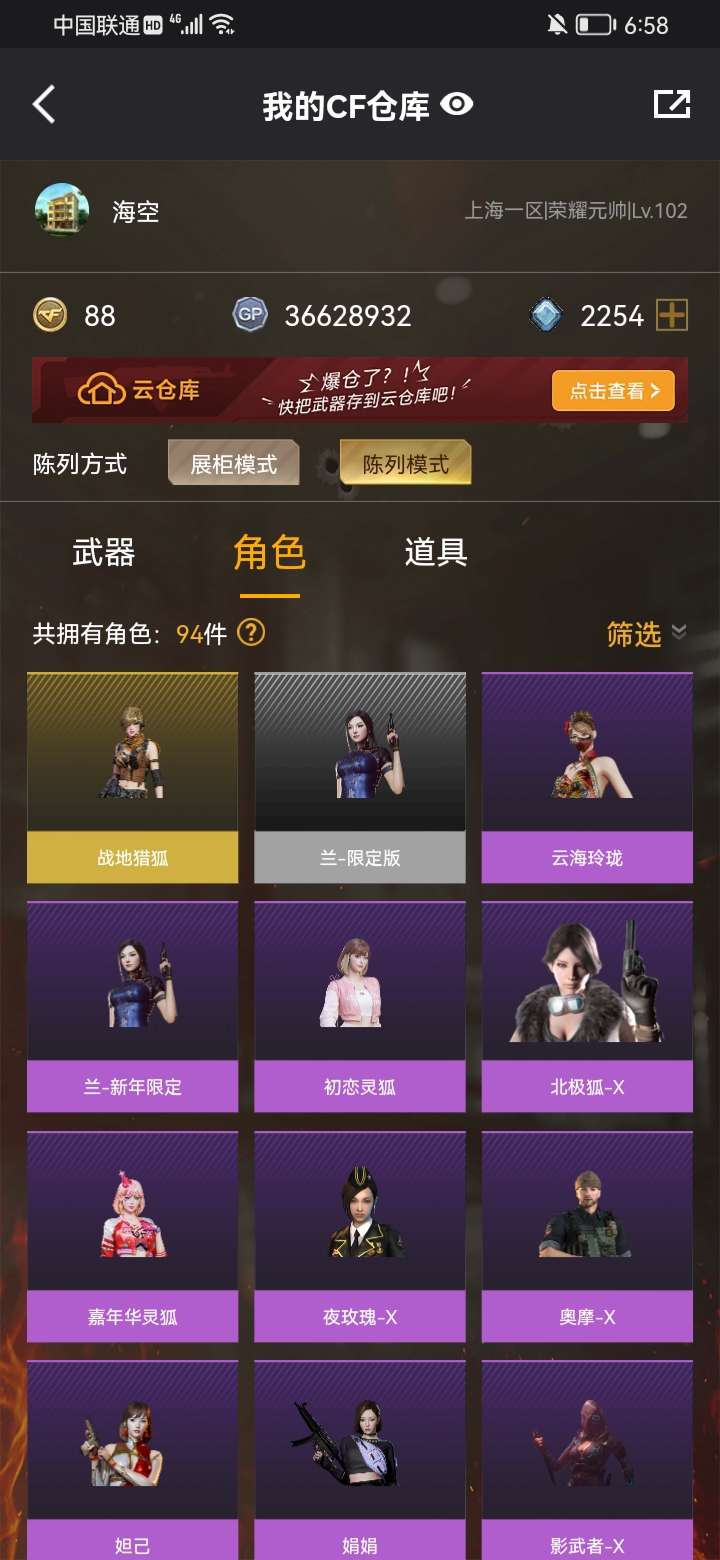Expand the 筛选 filter dropdown
Viewport: 720px width, 1560px height.
[646, 633]
